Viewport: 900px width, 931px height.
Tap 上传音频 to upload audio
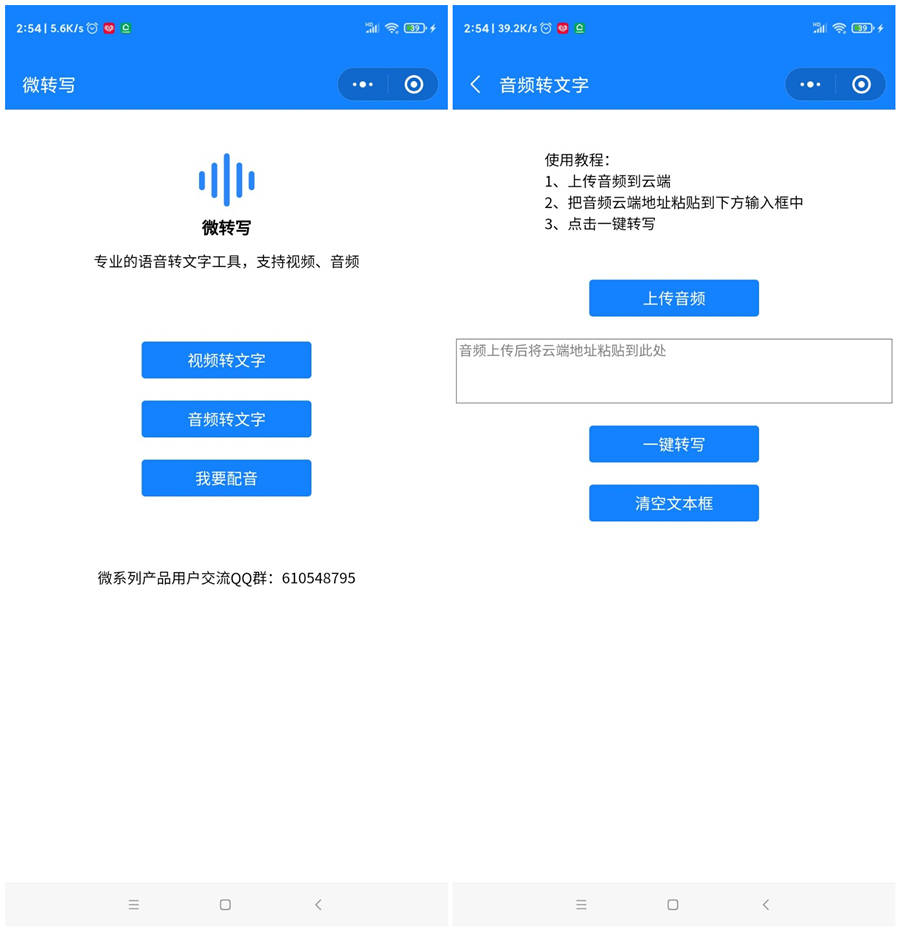coord(673,298)
